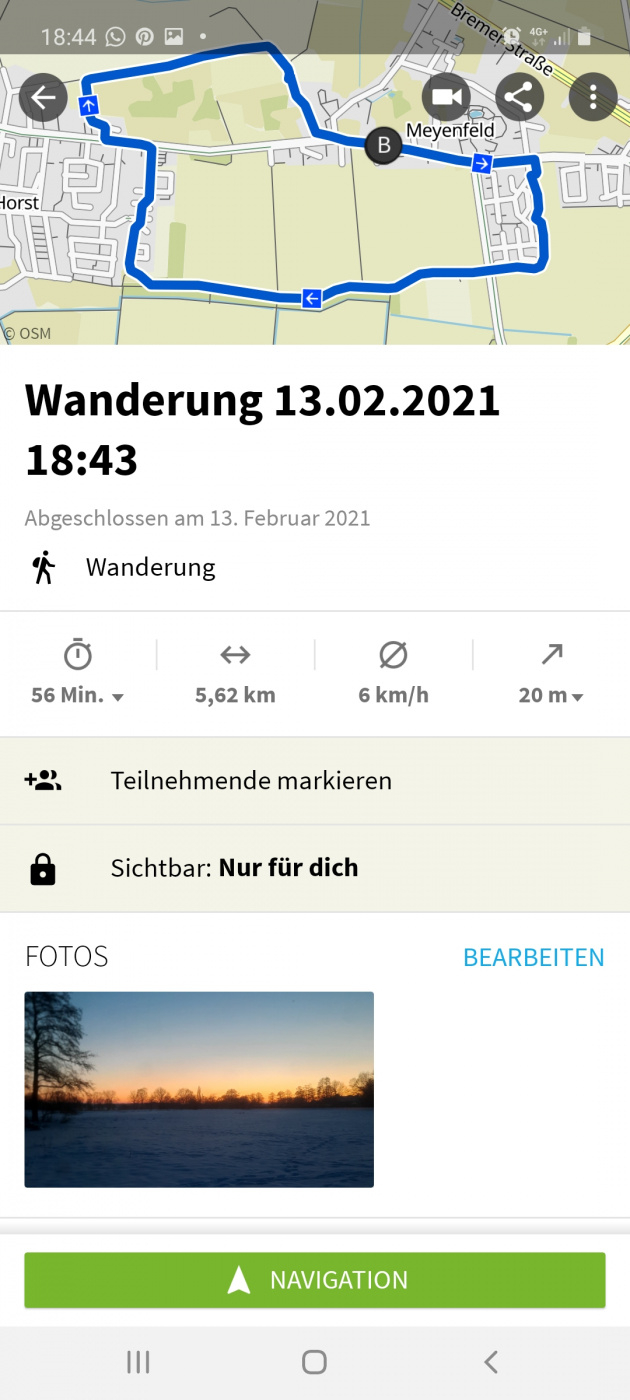Open the video camera option
This screenshot has width=630, height=1400.
click(x=446, y=97)
